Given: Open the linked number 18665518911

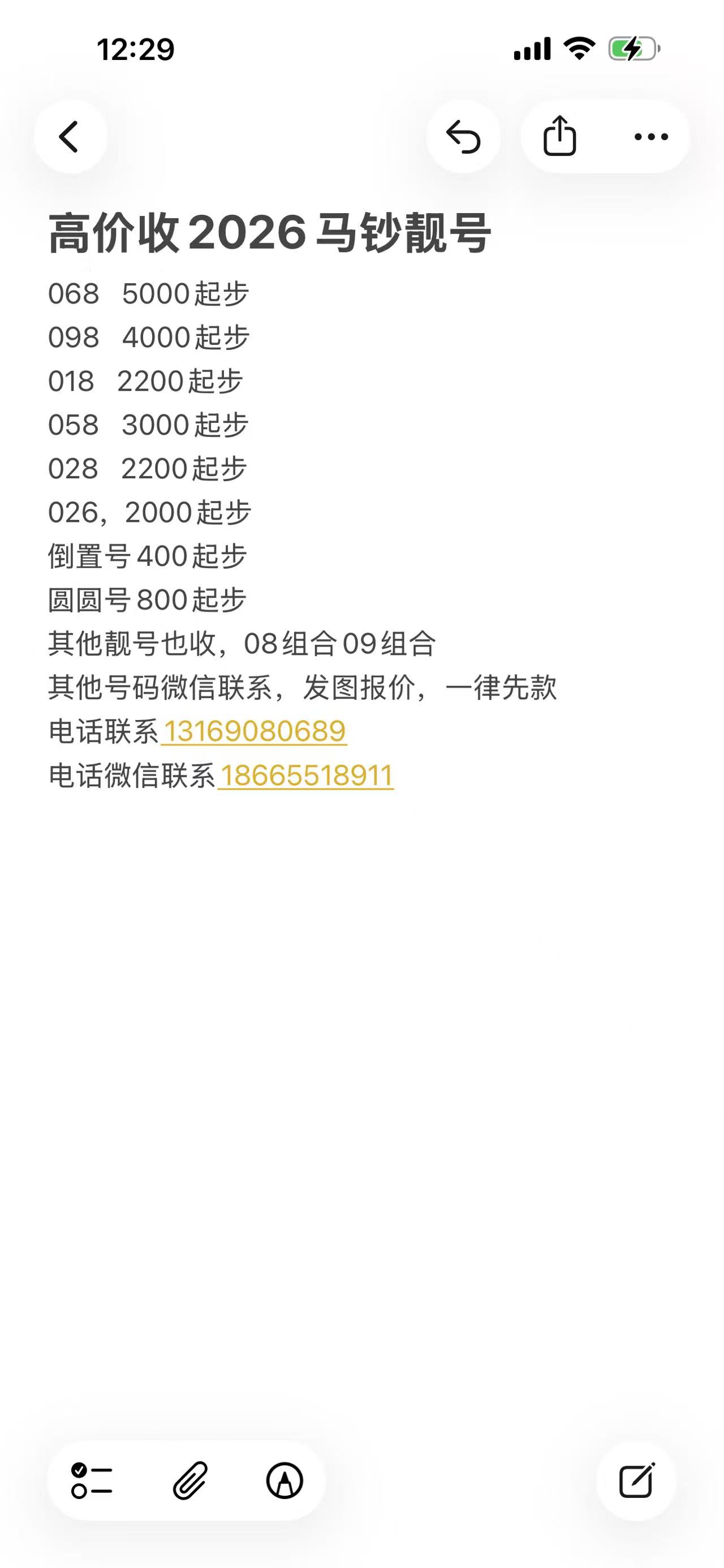Looking at the screenshot, I should coord(305,776).
